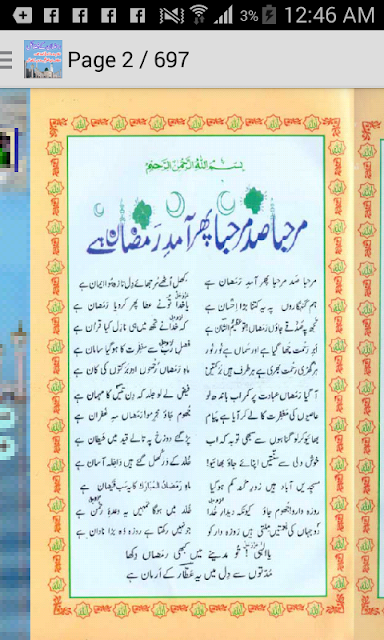Tap the book cover app icon

click(43, 59)
